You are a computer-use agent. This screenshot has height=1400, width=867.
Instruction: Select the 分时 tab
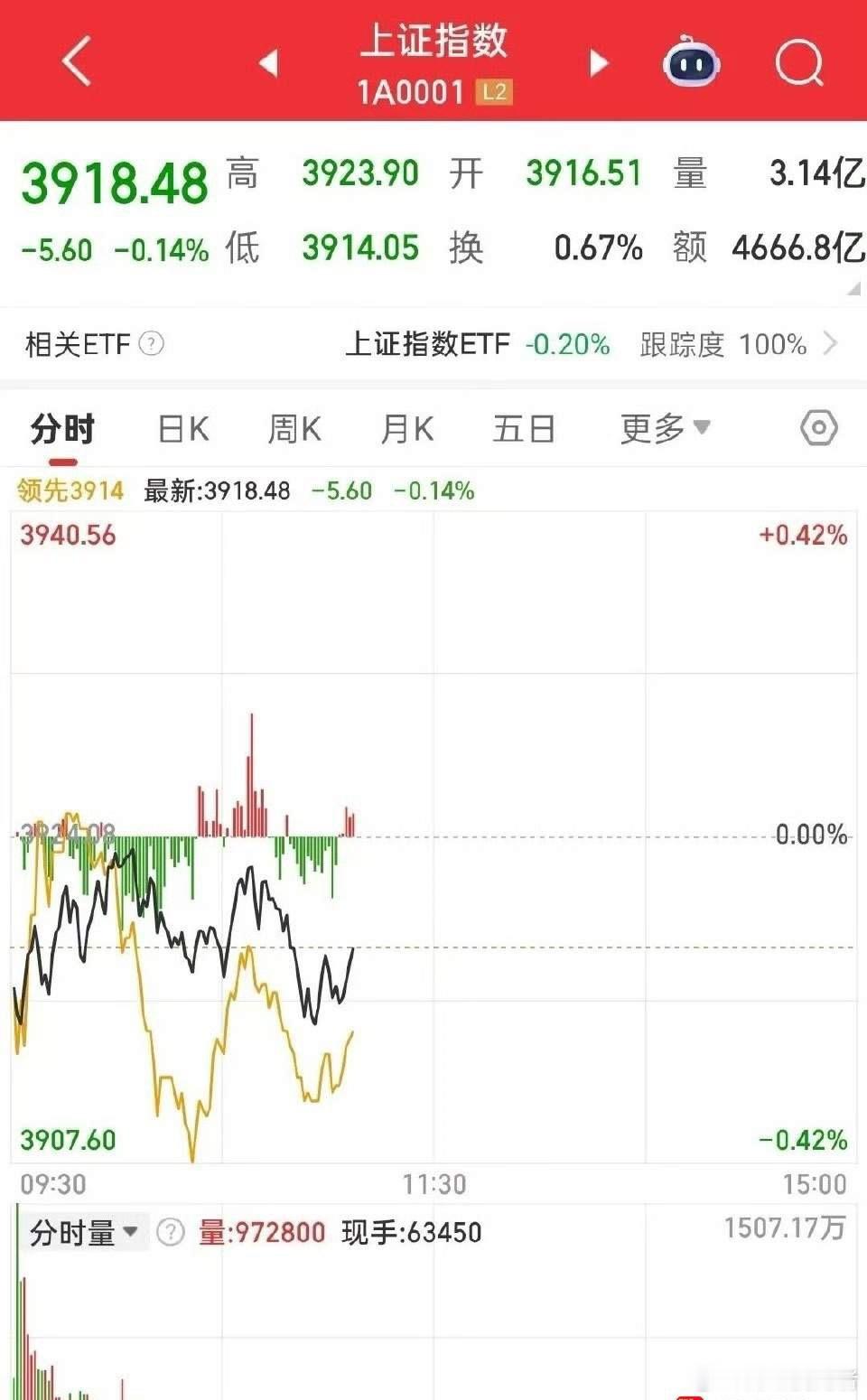tap(63, 427)
